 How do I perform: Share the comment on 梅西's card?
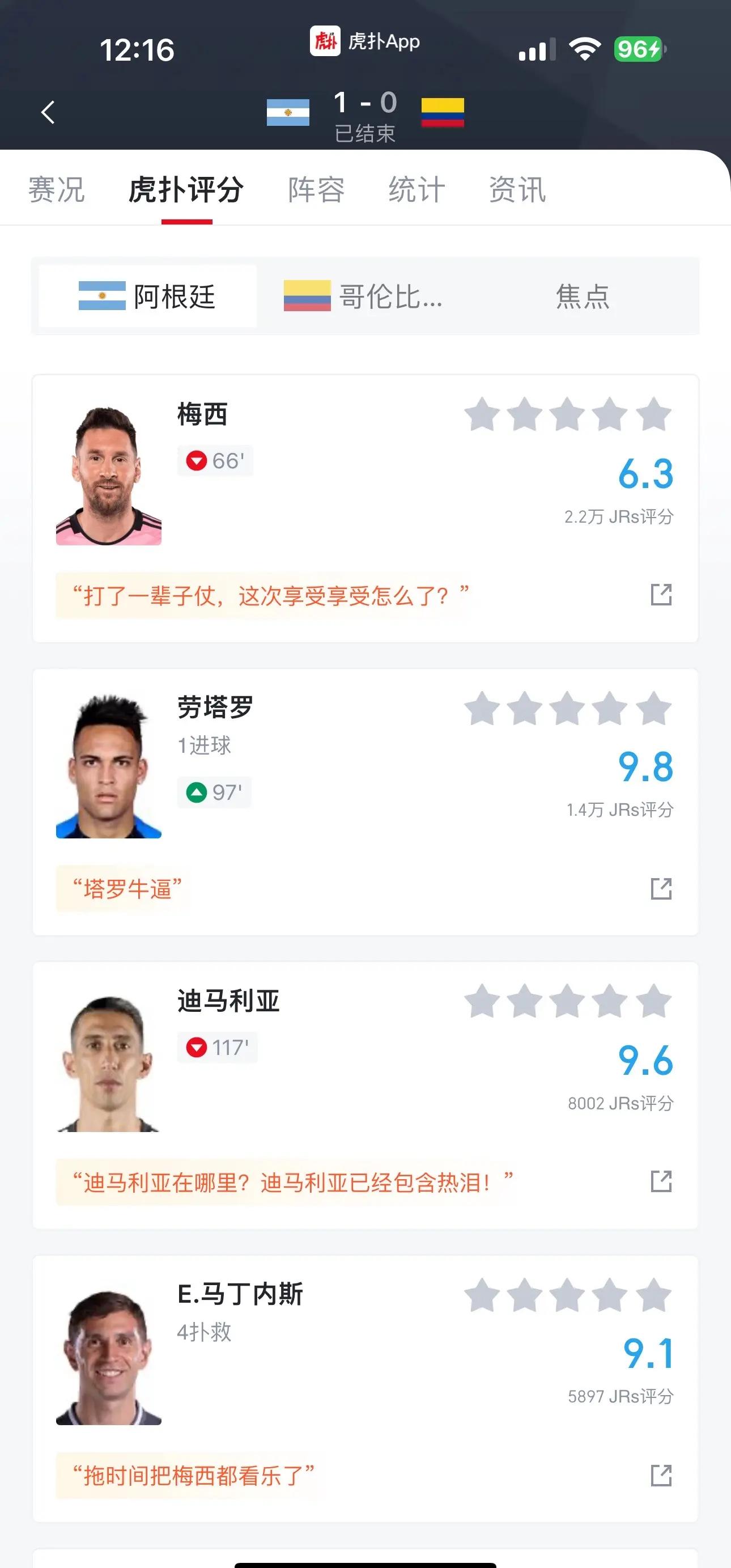(x=661, y=595)
